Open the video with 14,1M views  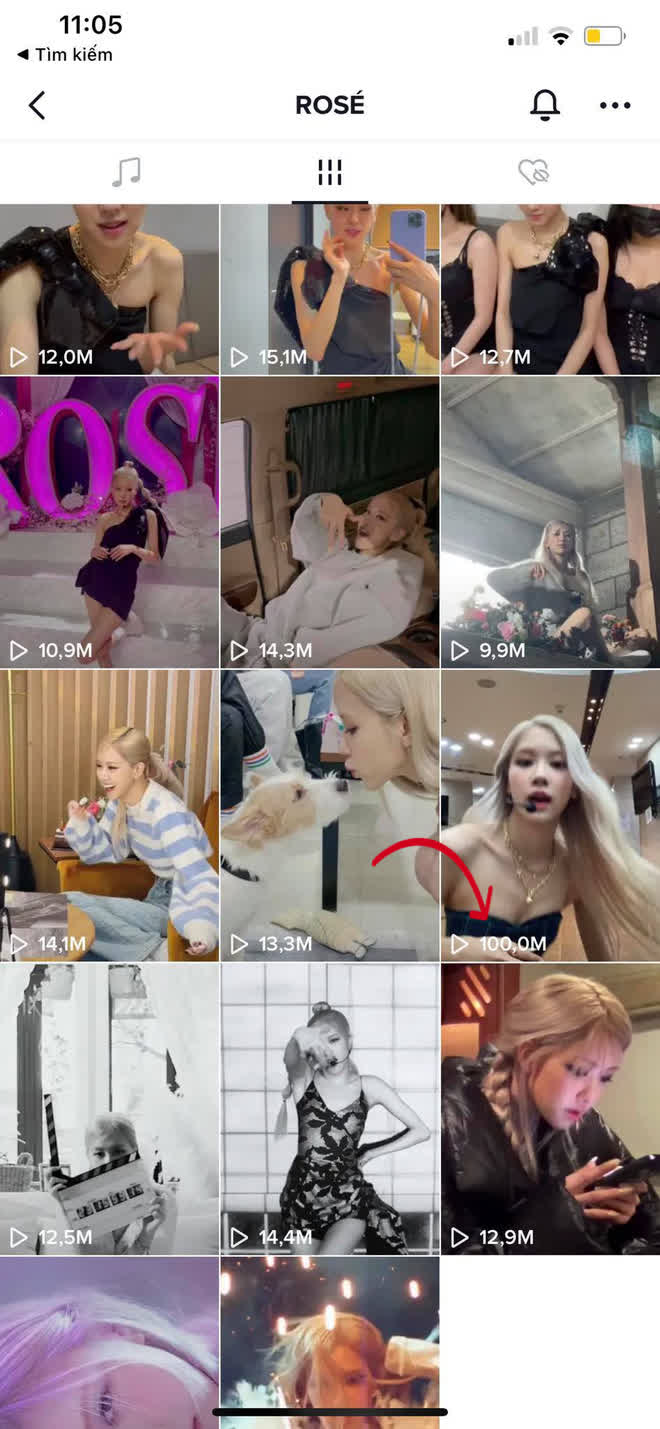click(109, 815)
